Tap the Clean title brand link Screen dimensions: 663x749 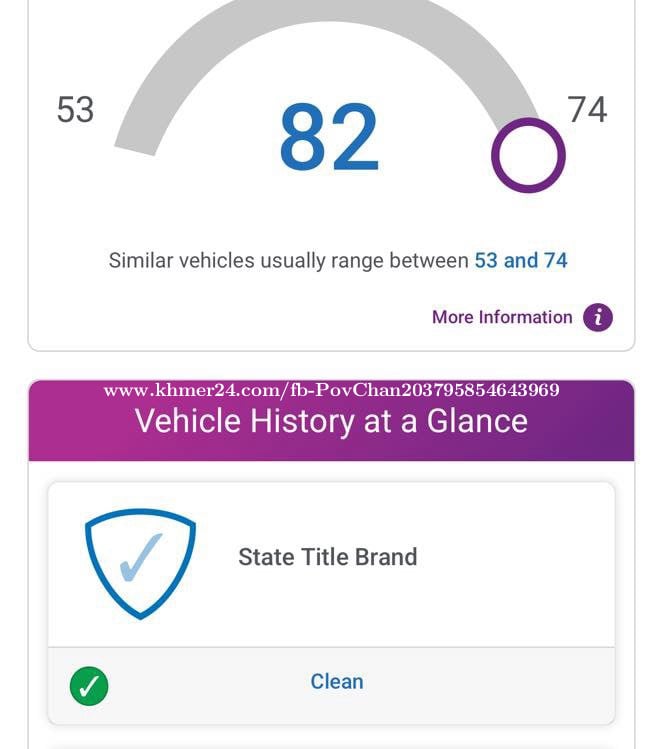pyautogui.click(x=336, y=681)
